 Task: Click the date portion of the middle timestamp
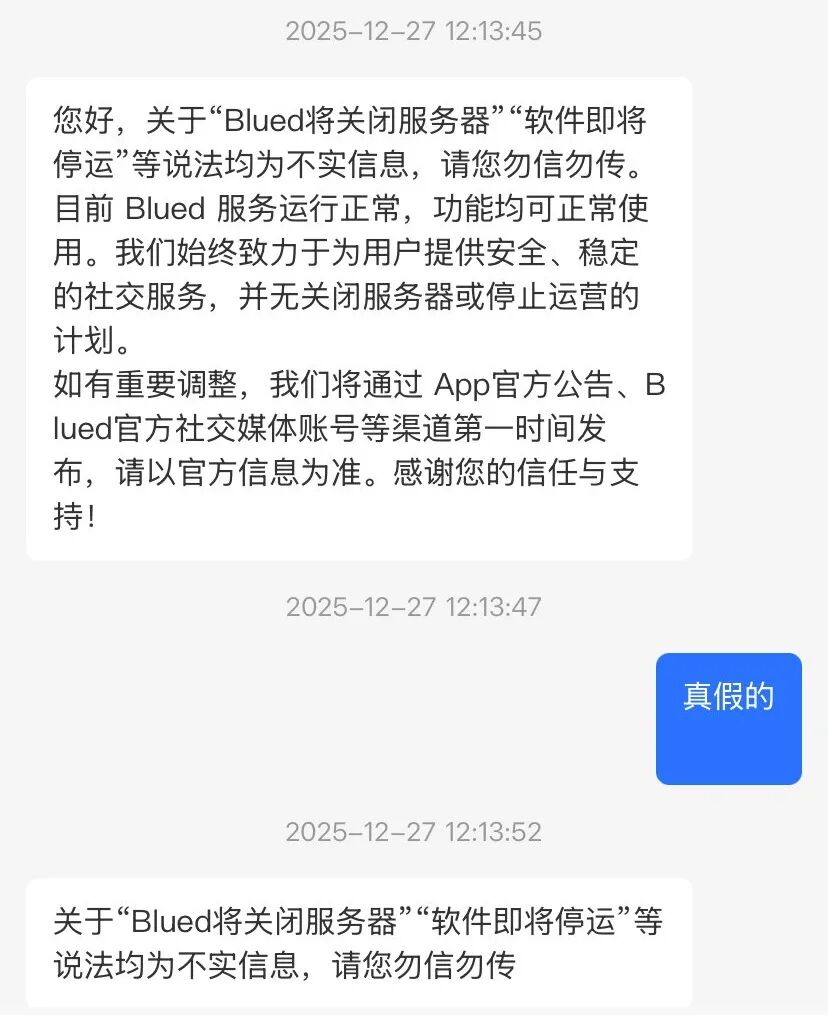tap(360, 607)
